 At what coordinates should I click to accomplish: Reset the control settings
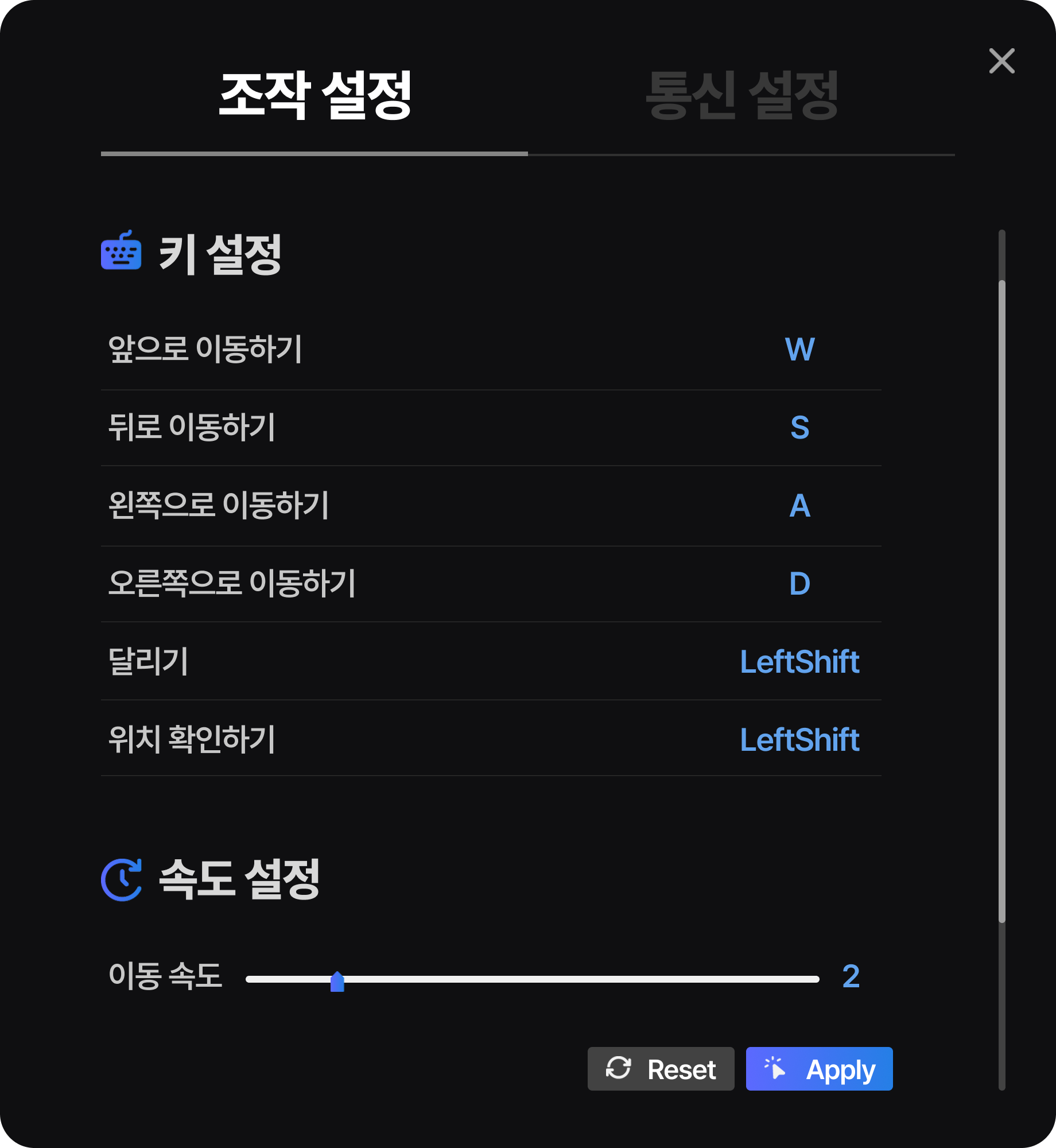(x=661, y=1069)
